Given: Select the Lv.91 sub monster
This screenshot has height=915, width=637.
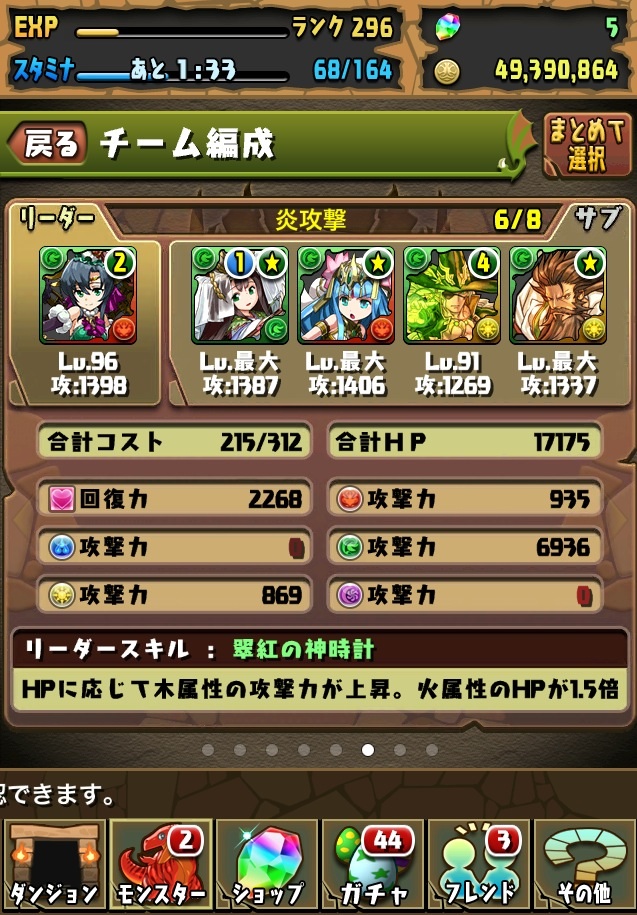Looking at the screenshot, I should 452,295.
